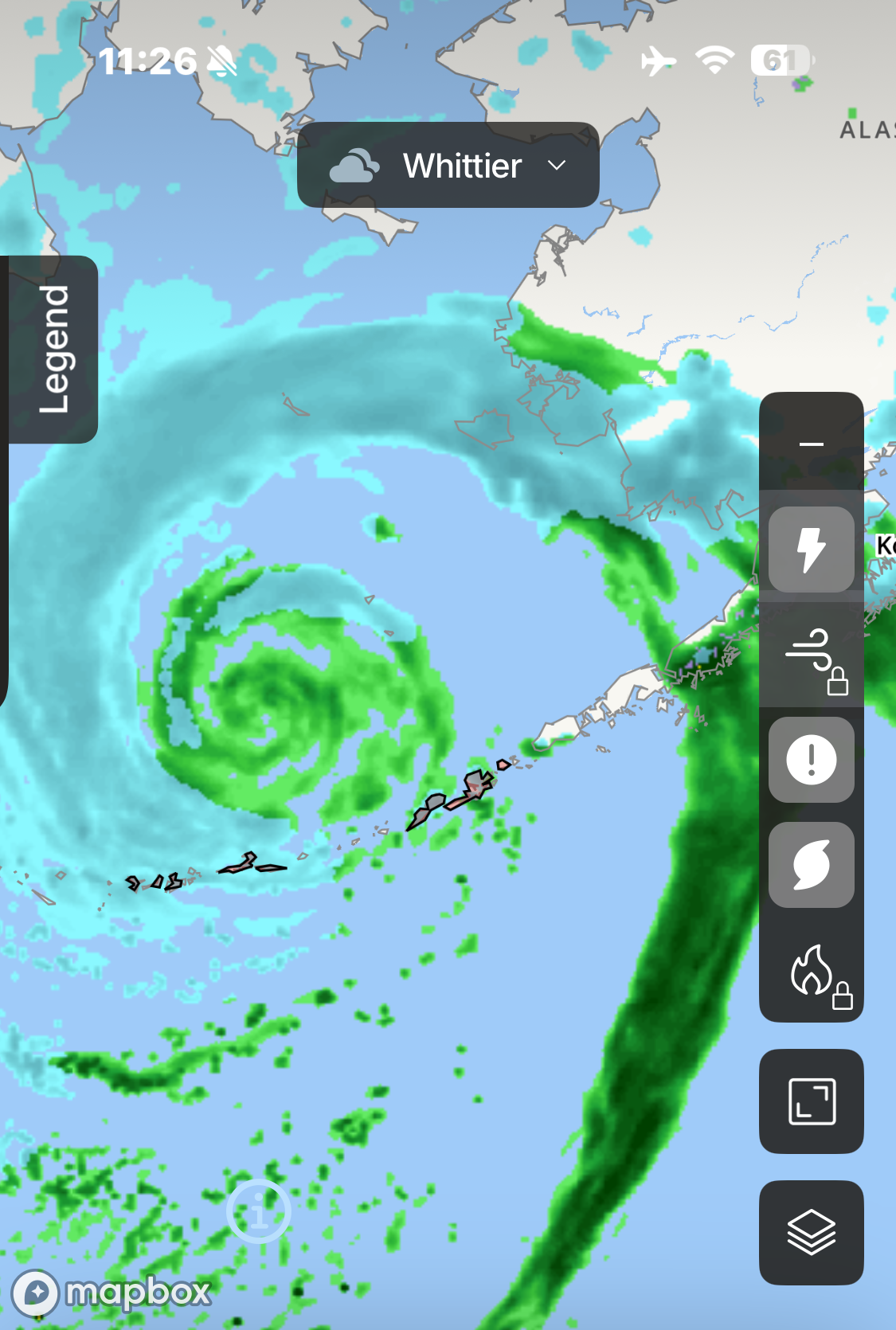This screenshot has width=896, height=1330.
Task: Toggle the lightning layer
Action: tap(811, 550)
